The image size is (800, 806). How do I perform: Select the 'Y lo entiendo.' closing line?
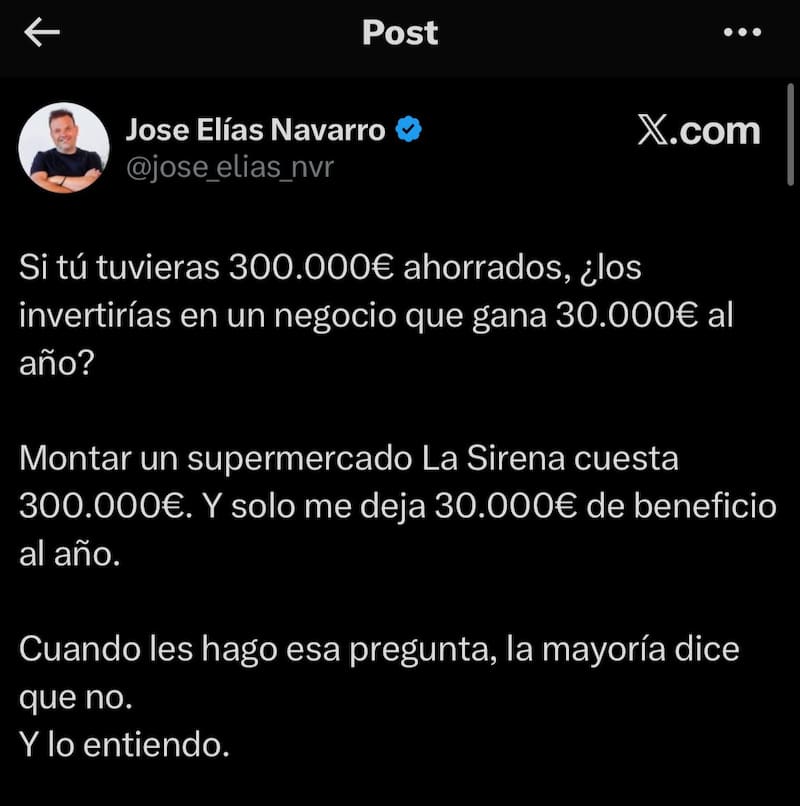coord(125,740)
